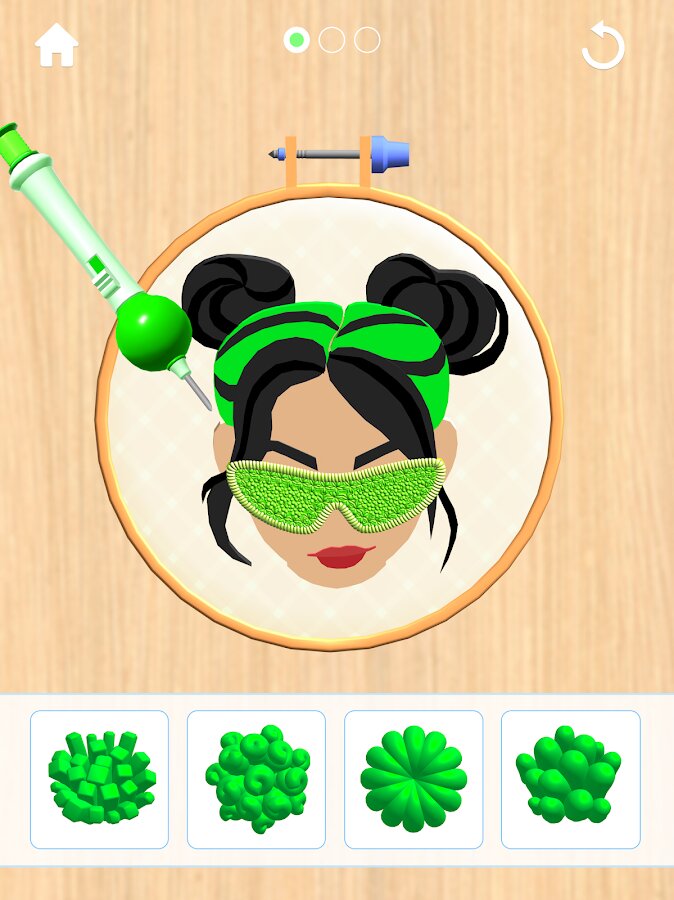Select the bubble cluster green stitch pattern

coord(570,778)
